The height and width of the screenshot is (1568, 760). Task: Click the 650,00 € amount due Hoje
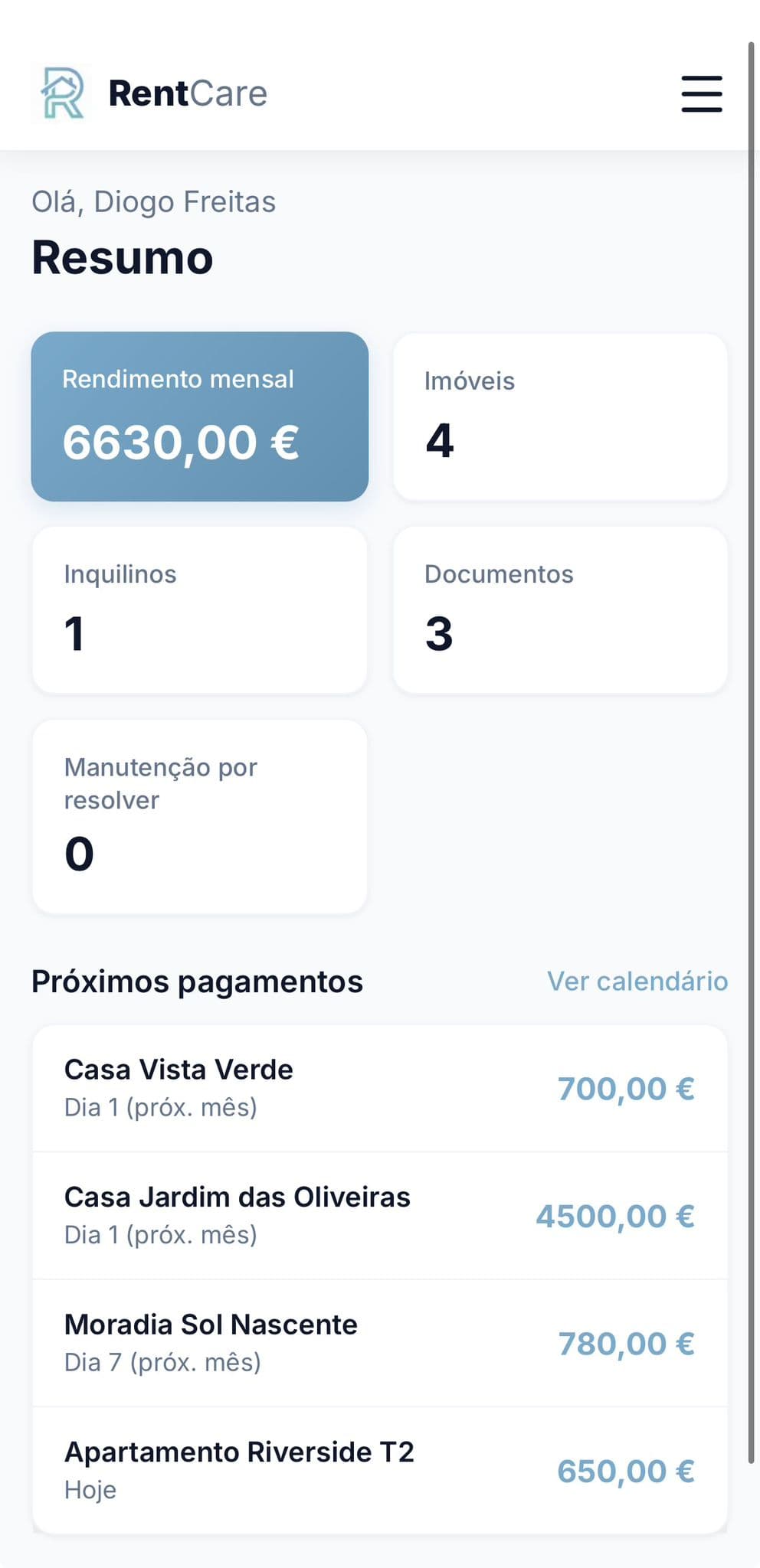point(625,1471)
